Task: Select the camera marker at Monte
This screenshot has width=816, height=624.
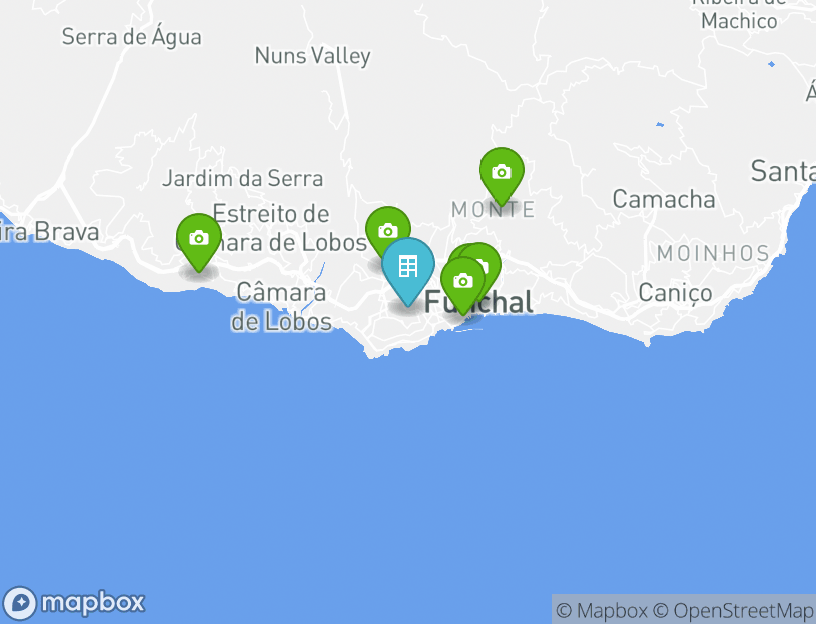Action: 502,172
